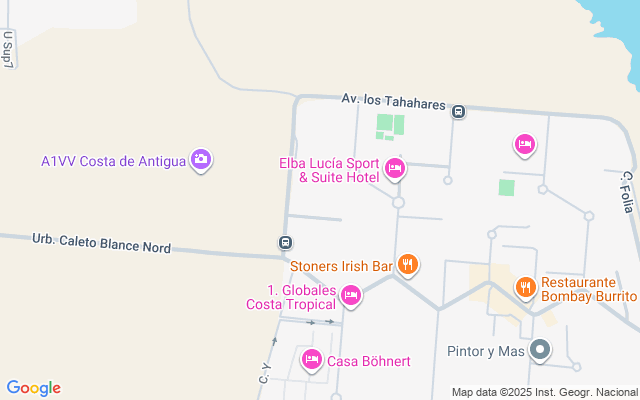Open the Google logo link

pyautogui.click(x=33, y=388)
